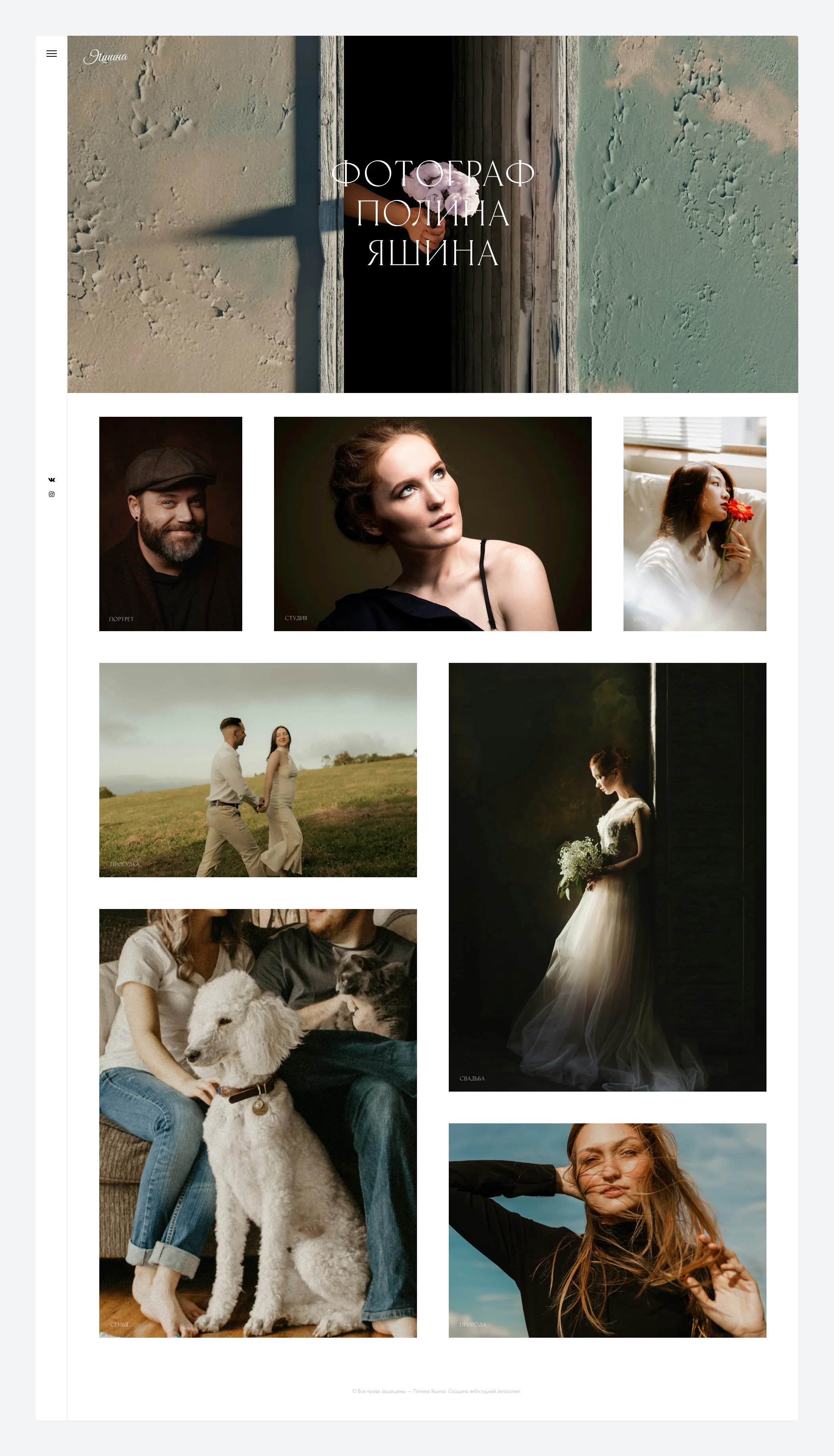Image resolution: width=834 pixels, height=1456 pixels.
Task: Open the Природа gallery tile
Action: point(607,1231)
